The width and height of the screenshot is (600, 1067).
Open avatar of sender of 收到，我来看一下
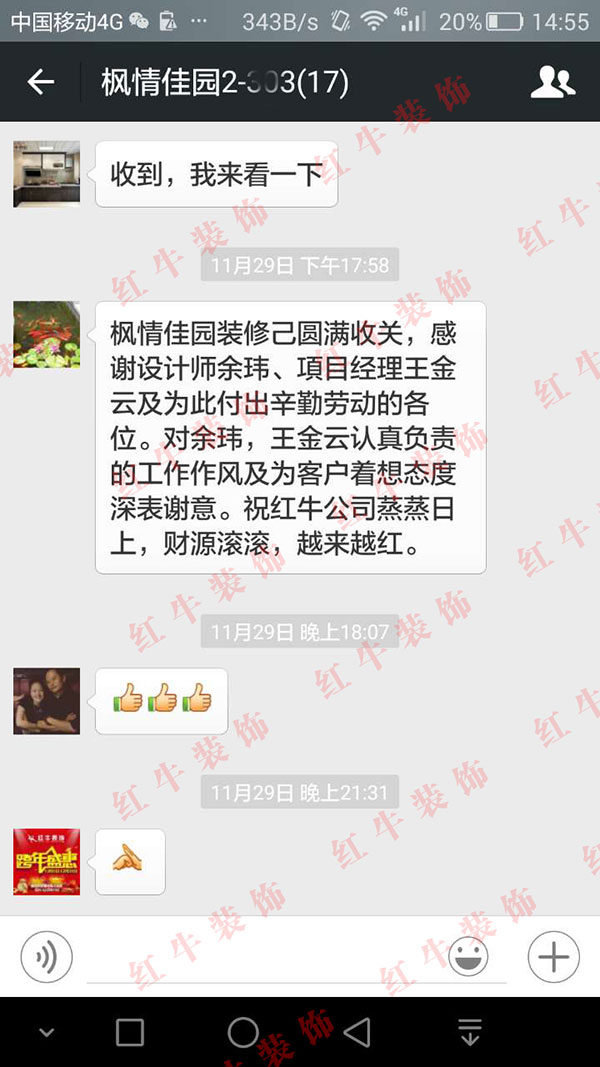46,174
